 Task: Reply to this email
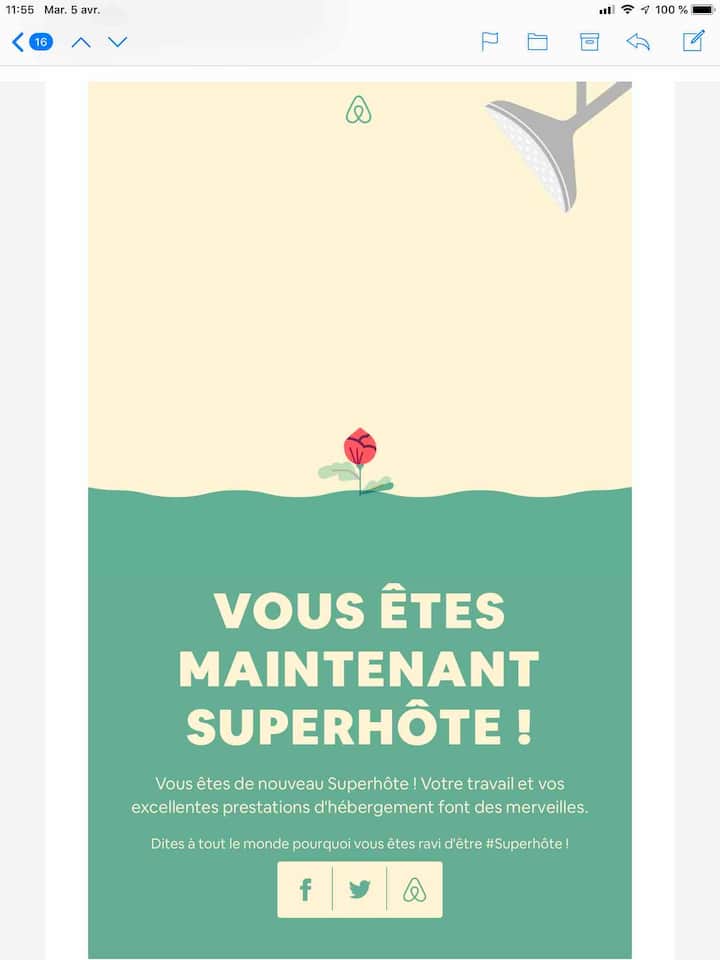click(x=638, y=42)
